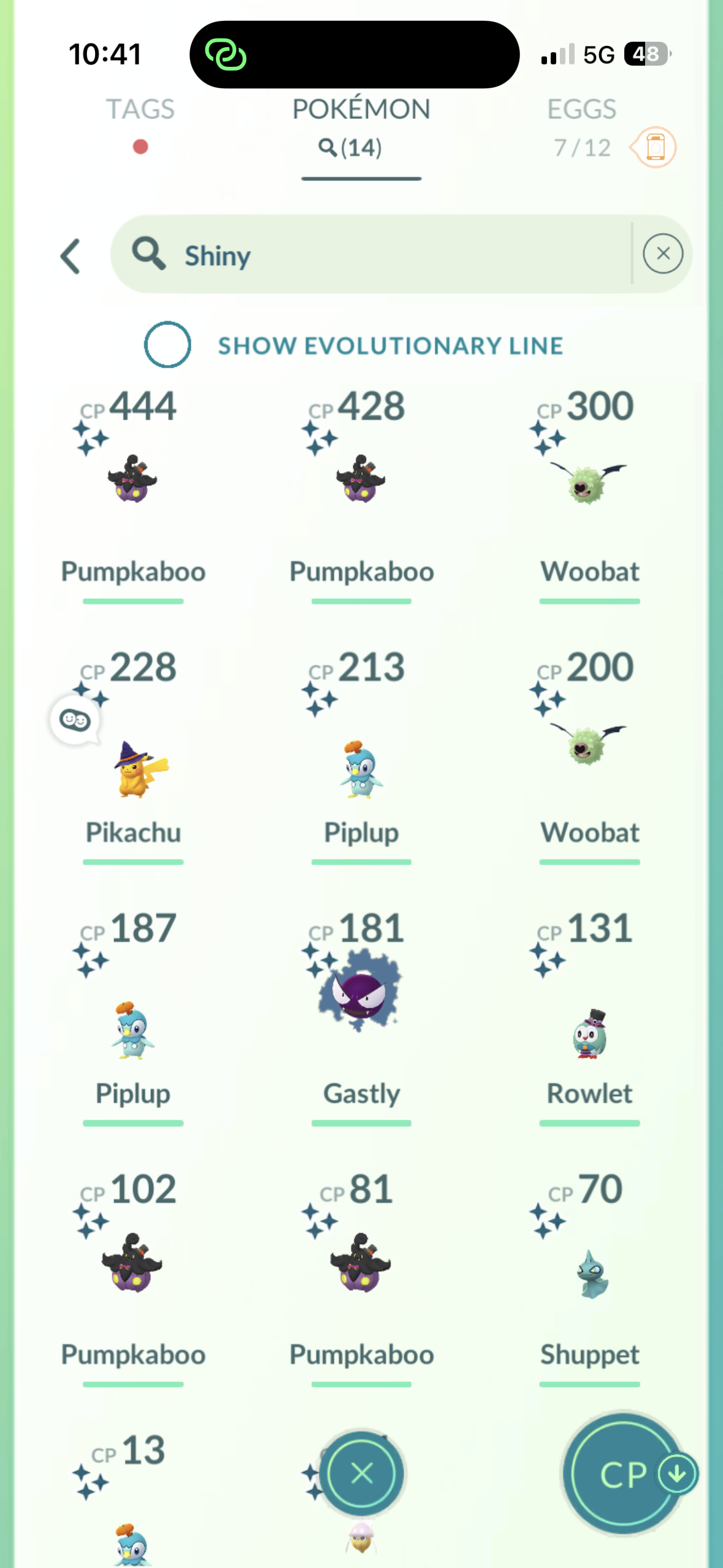This screenshot has height=1568, width=723.
Task: Open the egg incubator icon
Action: pyautogui.click(x=655, y=147)
